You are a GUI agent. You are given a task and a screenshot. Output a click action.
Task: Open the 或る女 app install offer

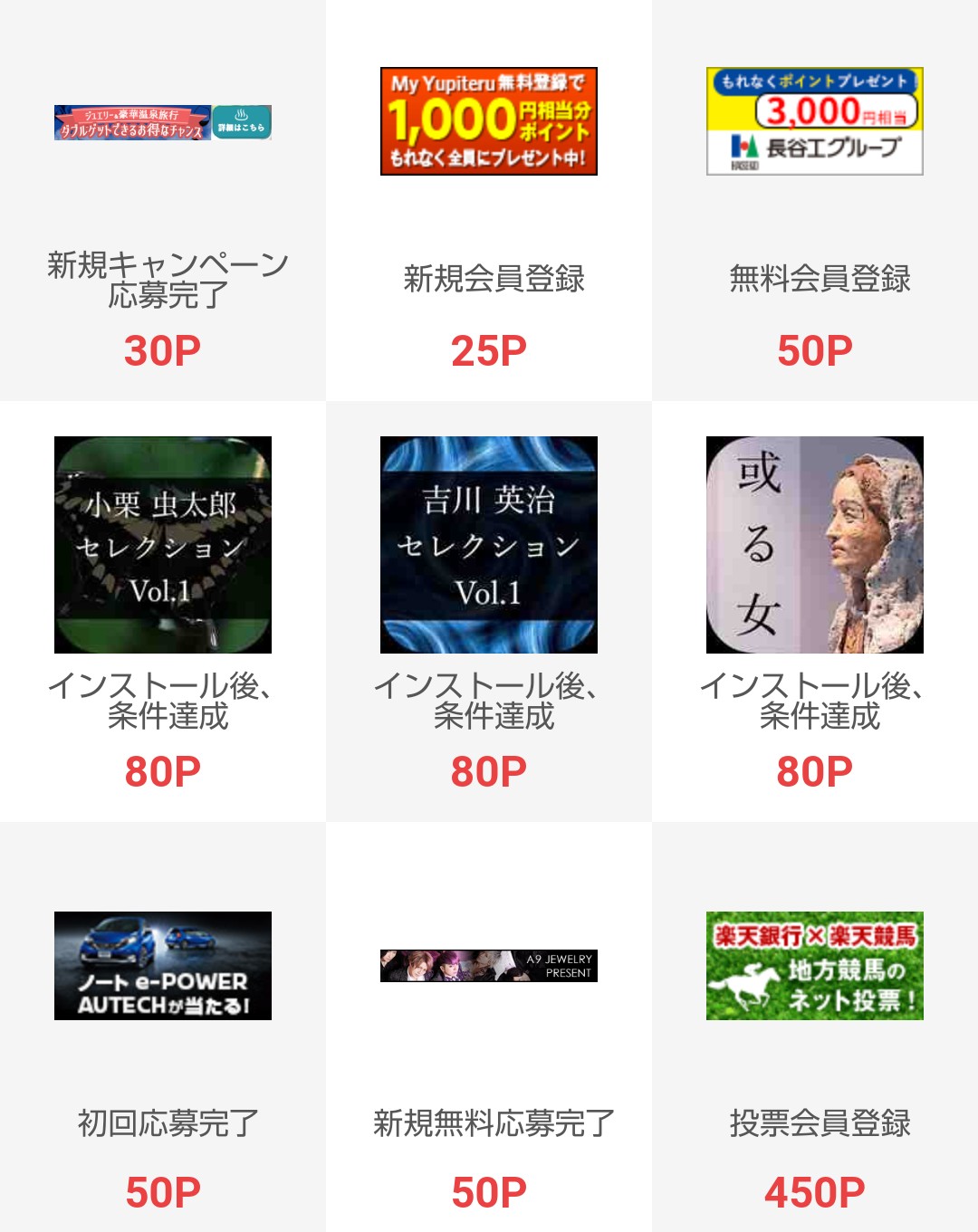point(815,545)
